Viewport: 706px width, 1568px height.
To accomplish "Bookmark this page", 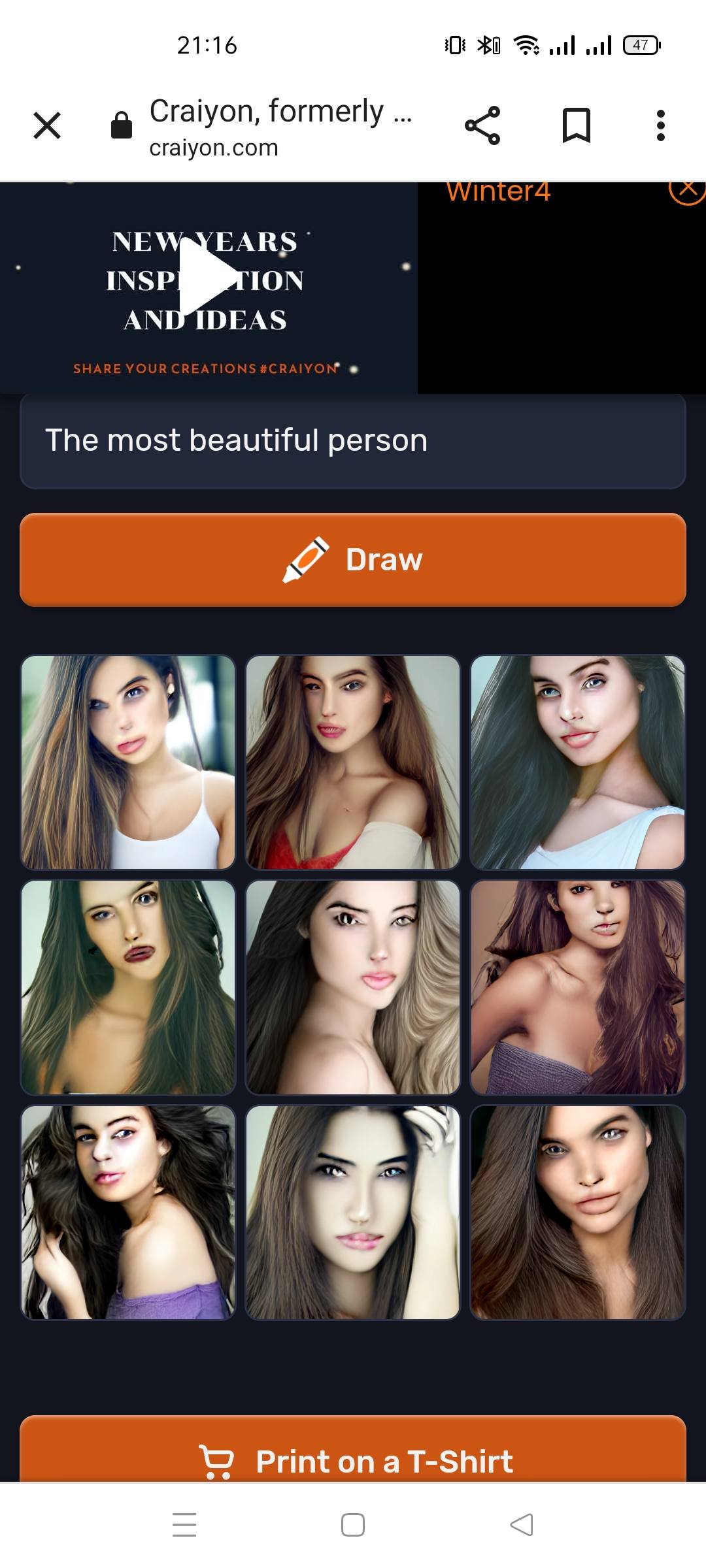I will click(577, 125).
